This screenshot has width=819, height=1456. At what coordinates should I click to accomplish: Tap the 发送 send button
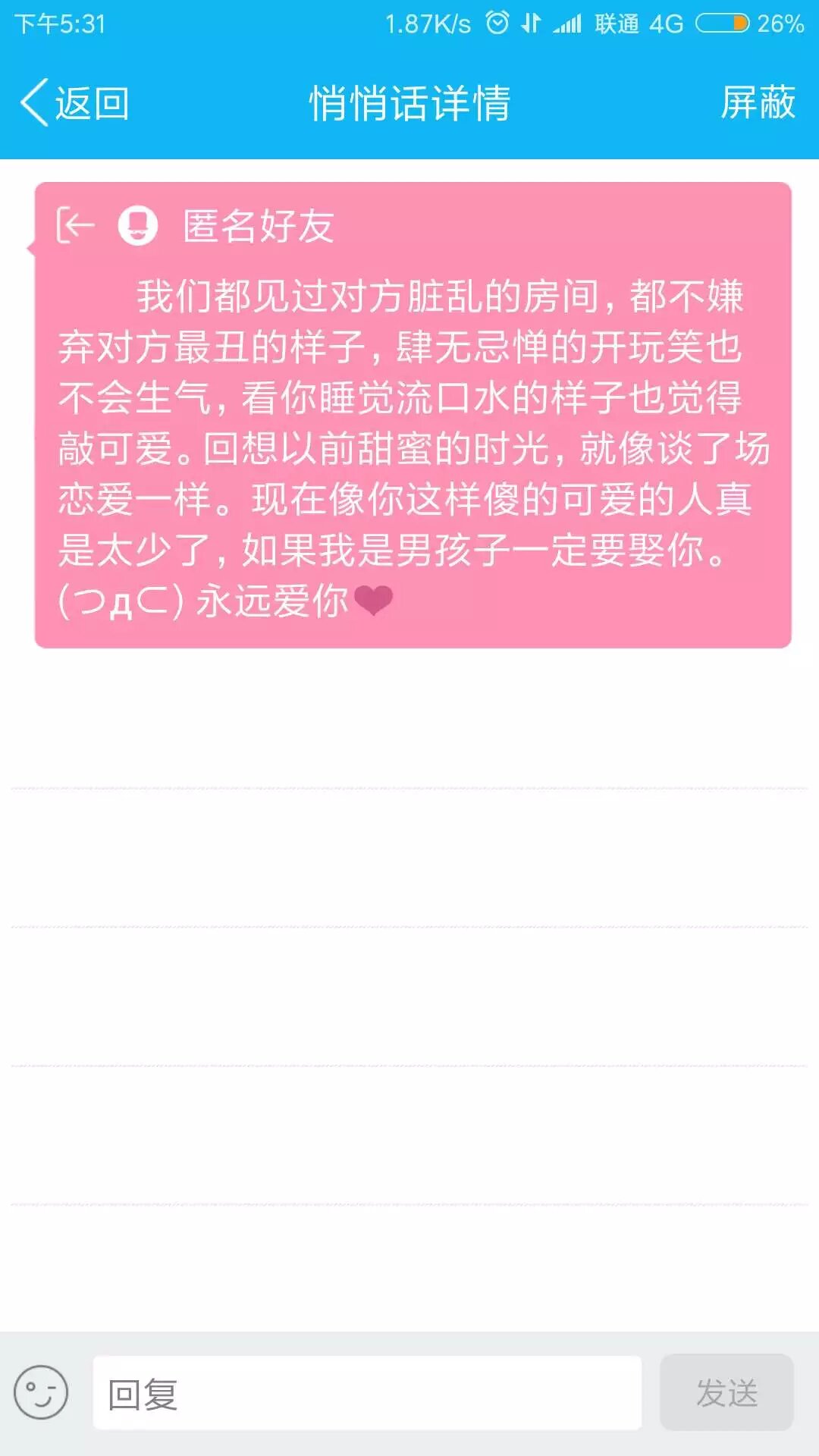(x=726, y=1393)
